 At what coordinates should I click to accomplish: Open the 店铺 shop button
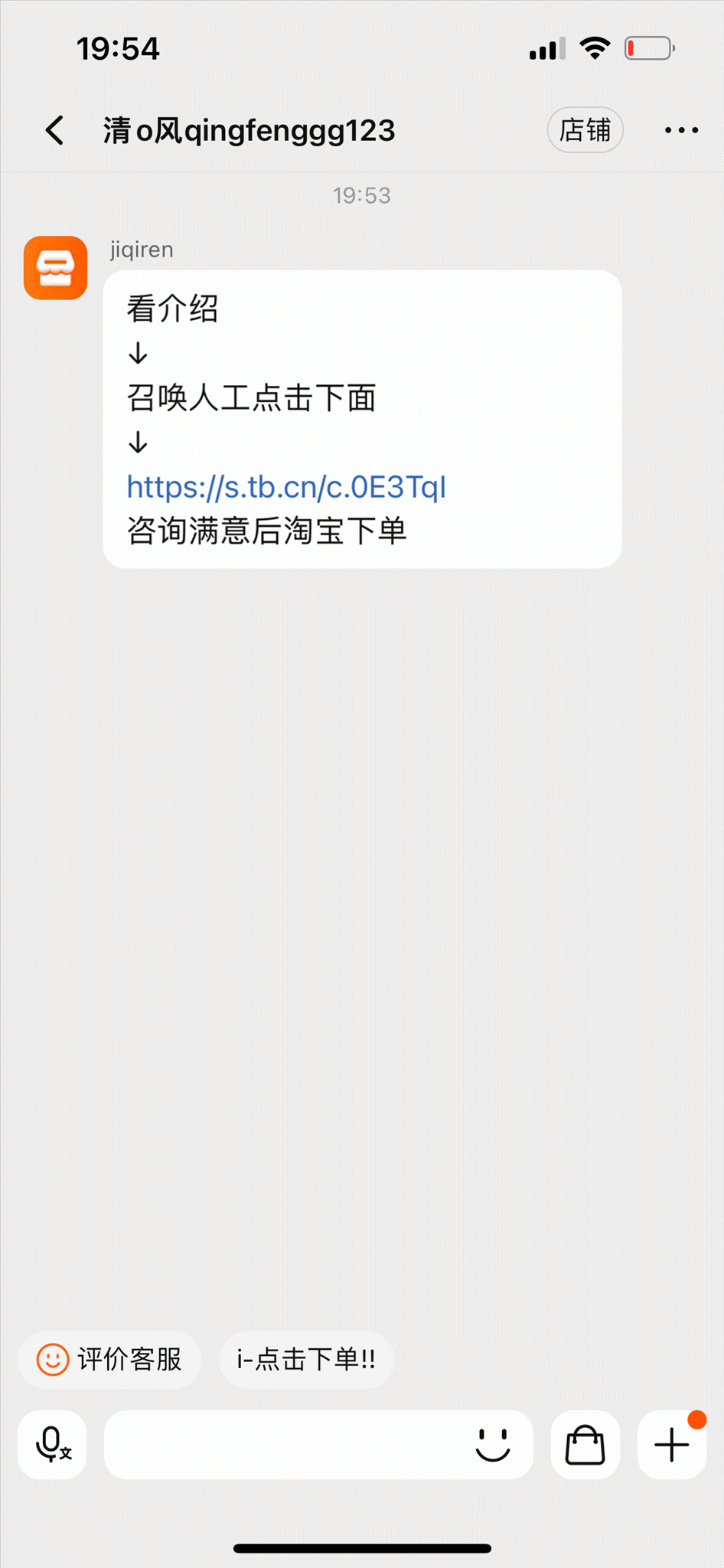[x=585, y=130]
